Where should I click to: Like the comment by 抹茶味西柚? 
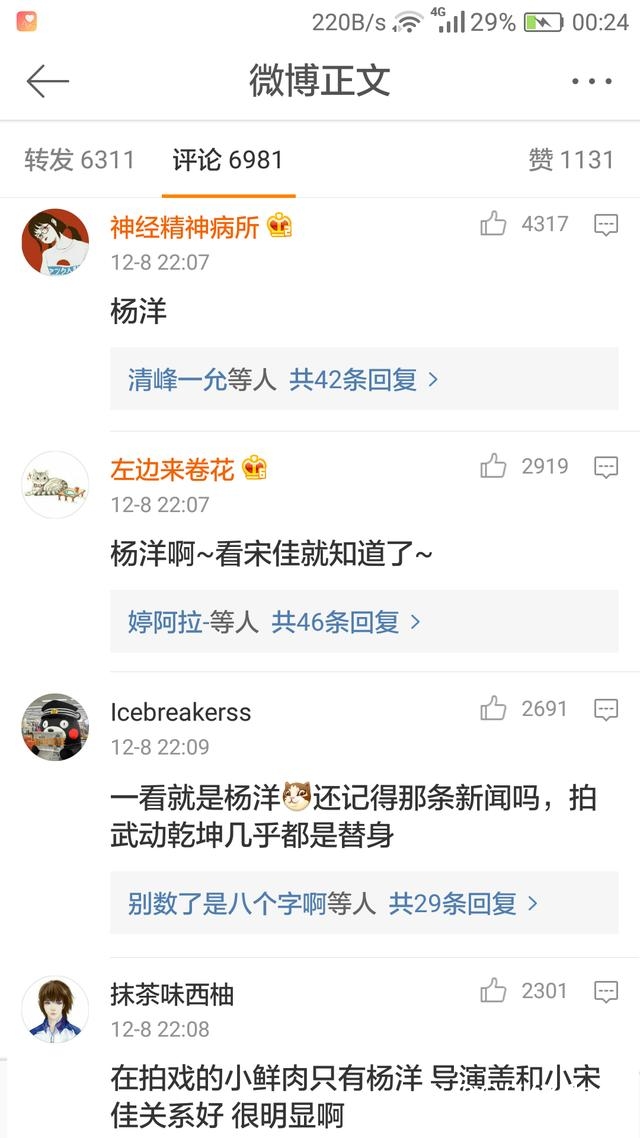click(493, 991)
